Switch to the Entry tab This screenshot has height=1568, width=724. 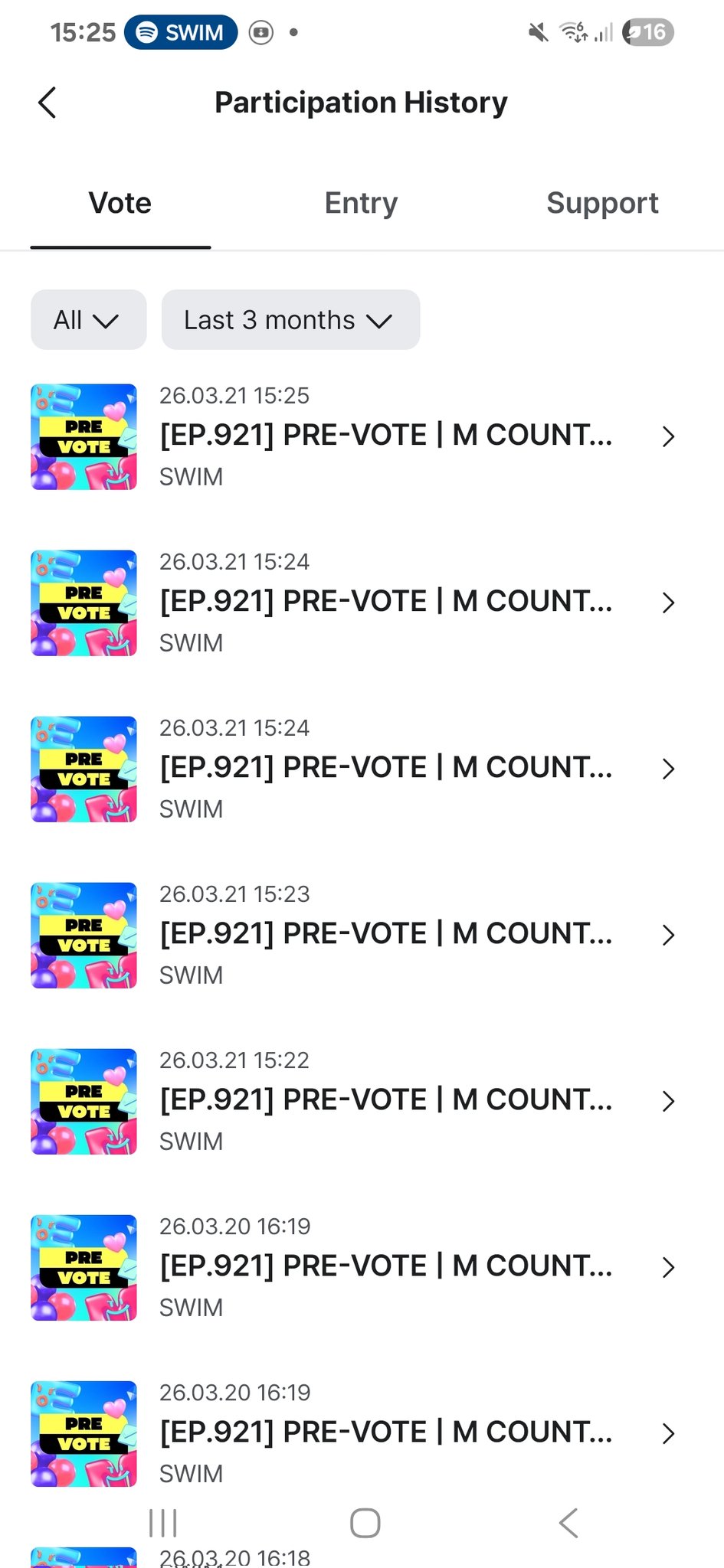click(361, 203)
